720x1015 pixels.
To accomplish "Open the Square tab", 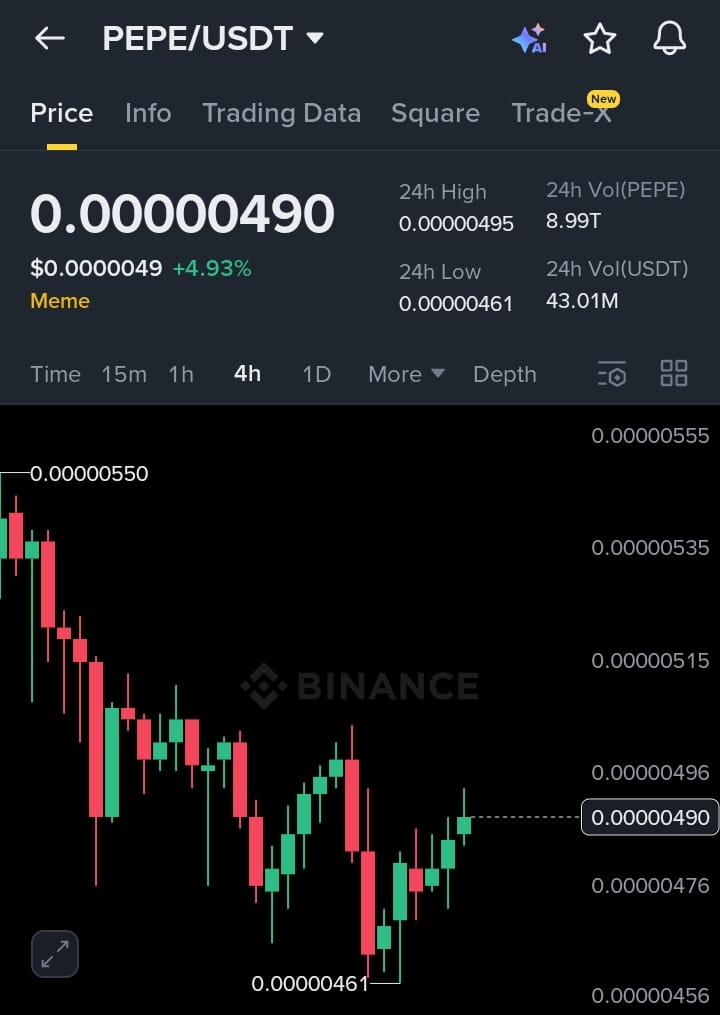I will [x=435, y=113].
